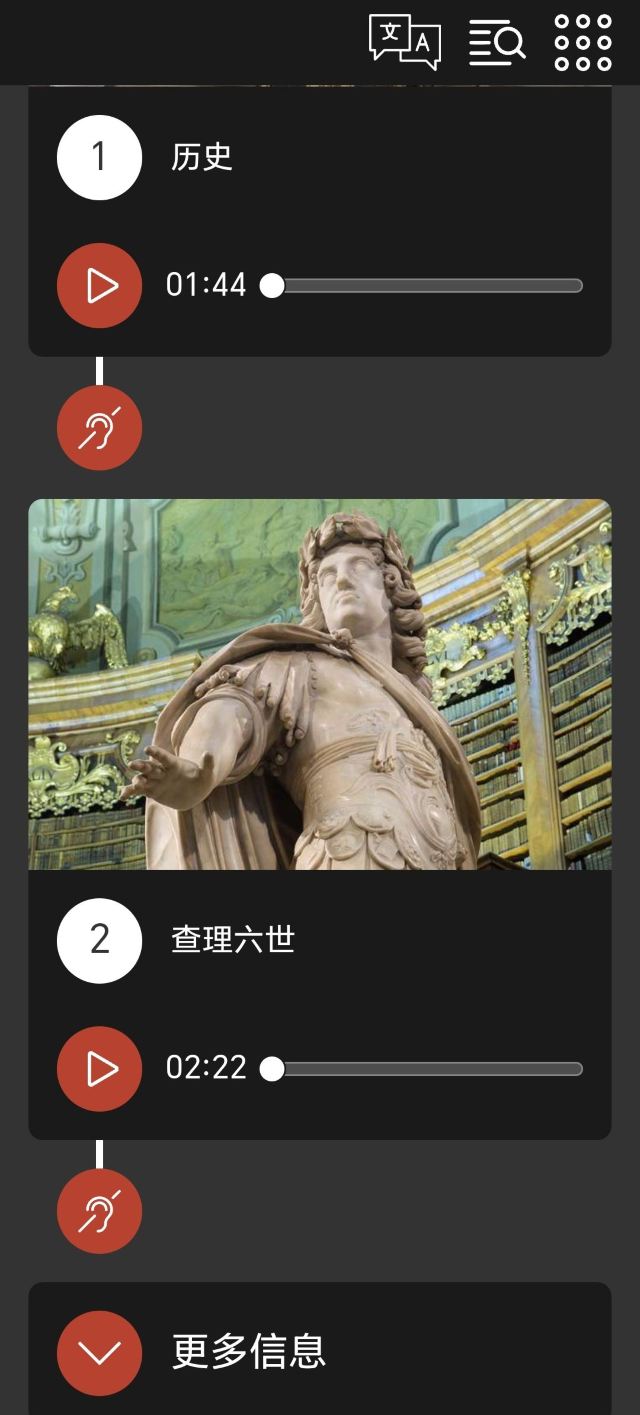Open the 查理六世 statue image

tap(320, 684)
